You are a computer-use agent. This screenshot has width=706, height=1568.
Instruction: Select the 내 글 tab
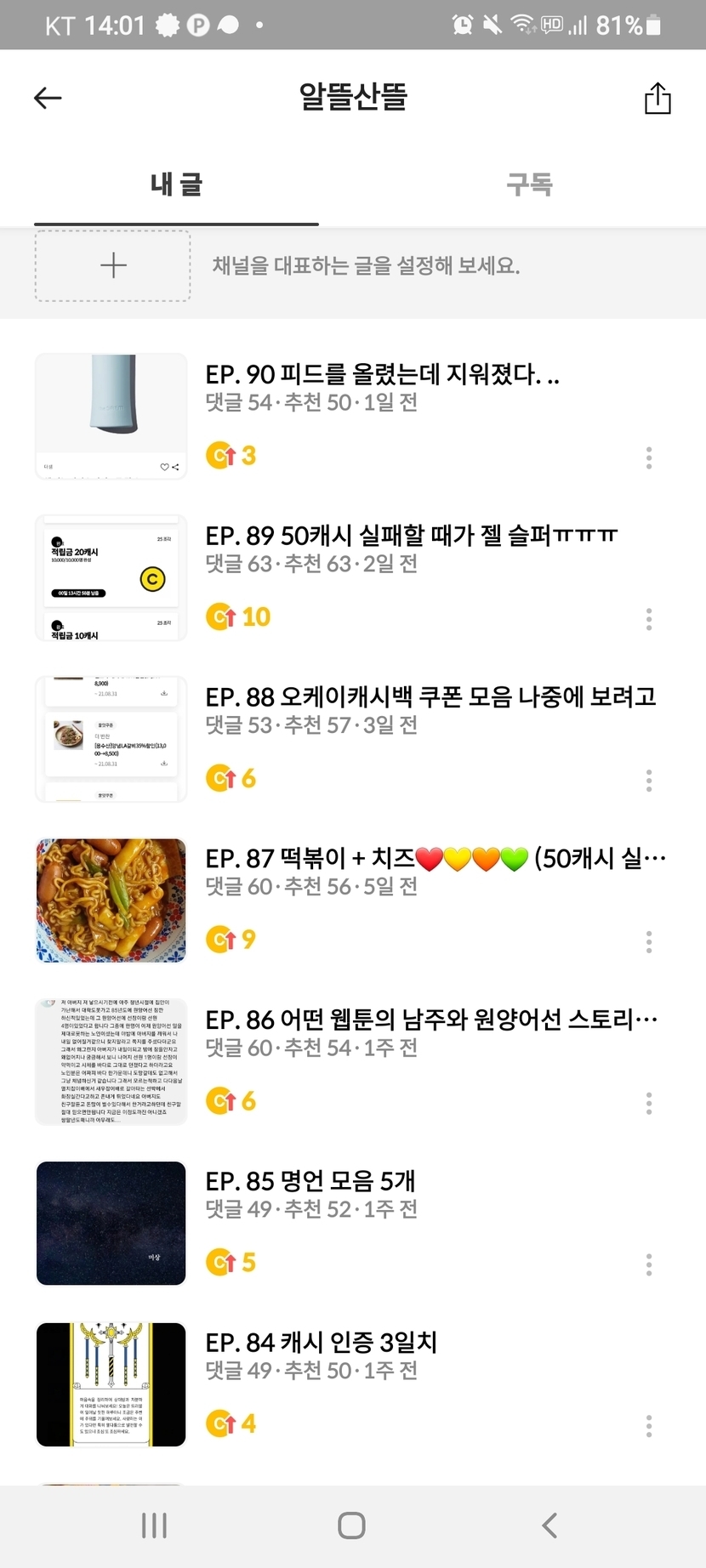click(x=176, y=184)
